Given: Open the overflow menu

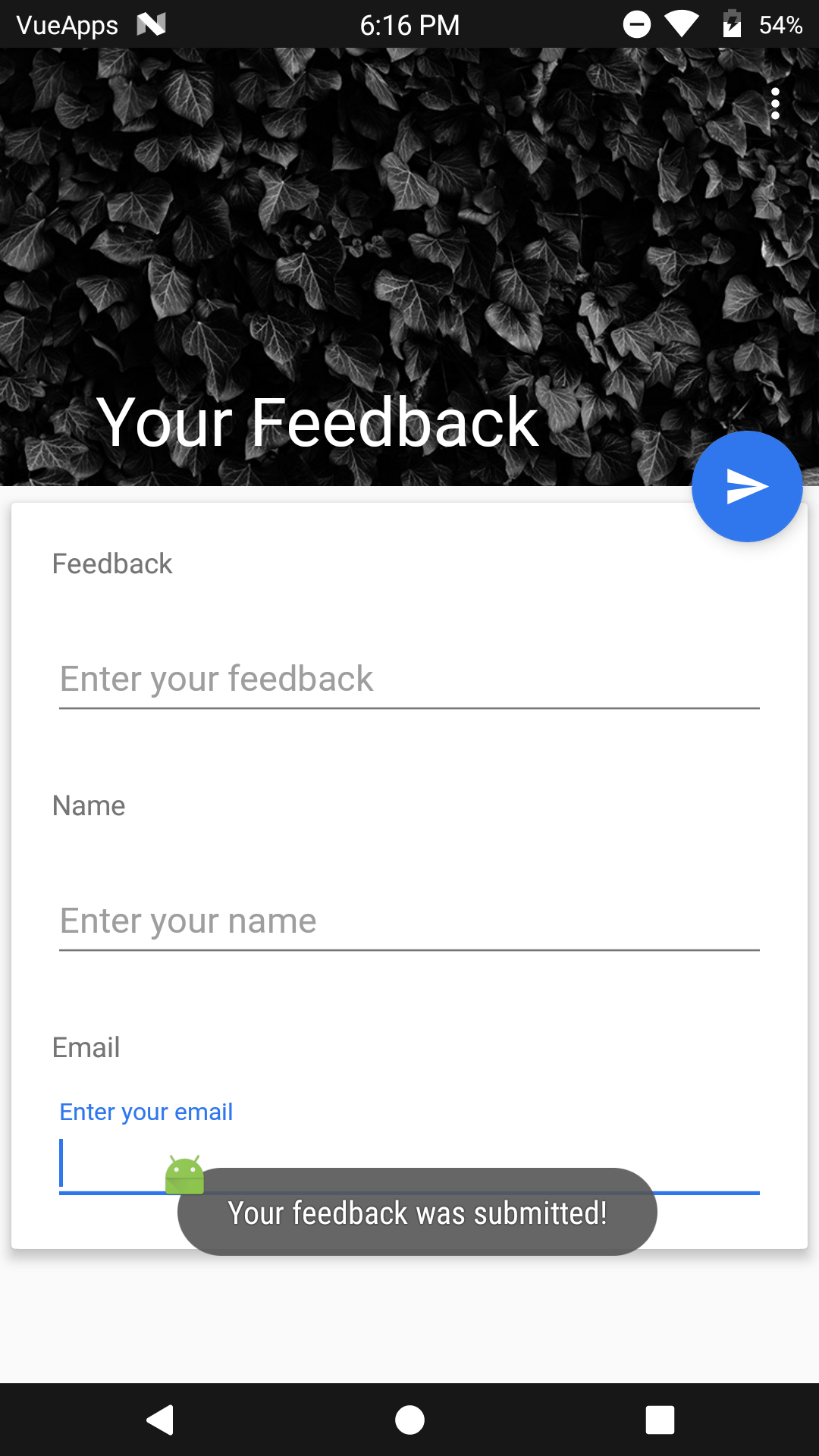Looking at the screenshot, I should point(774,104).
